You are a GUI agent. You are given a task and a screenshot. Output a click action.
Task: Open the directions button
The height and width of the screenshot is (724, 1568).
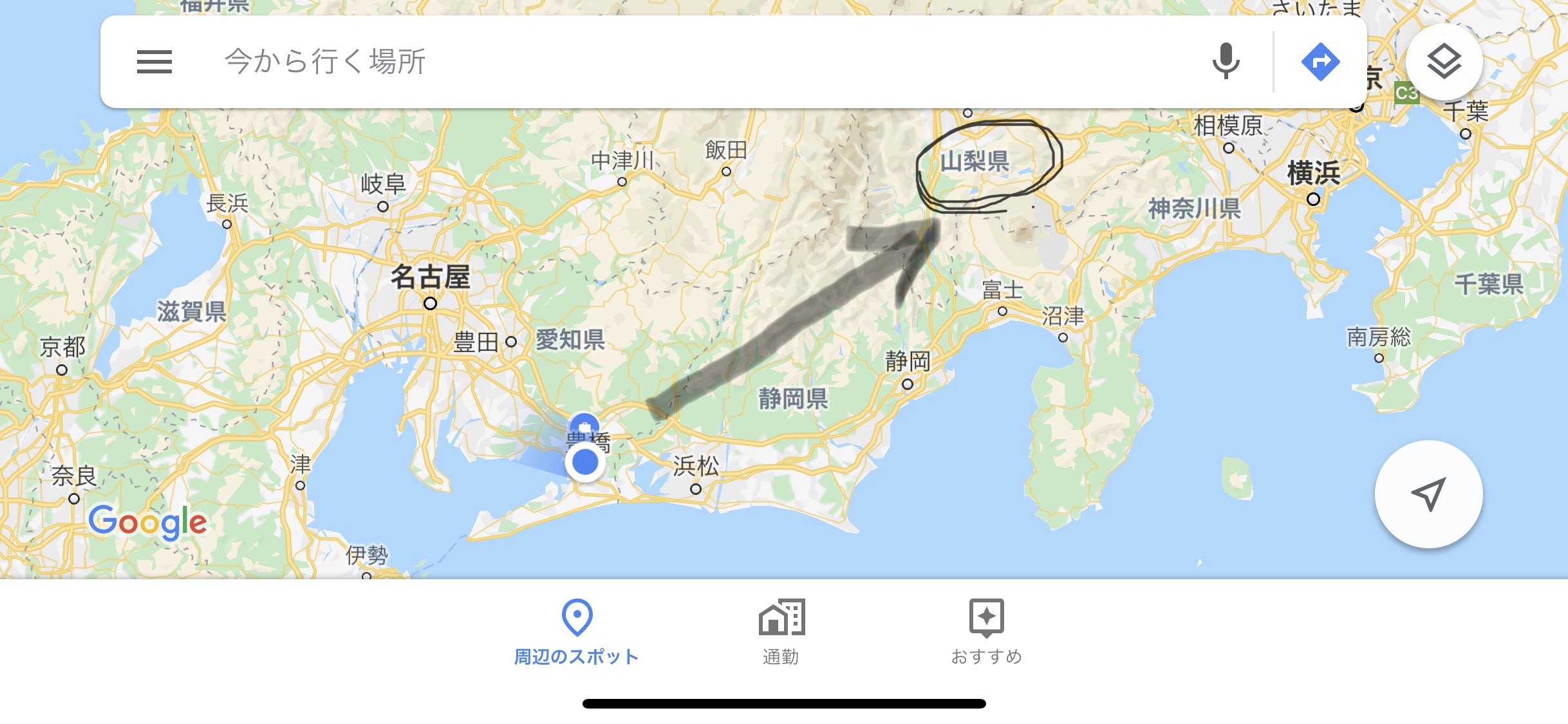pos(1320,62)
